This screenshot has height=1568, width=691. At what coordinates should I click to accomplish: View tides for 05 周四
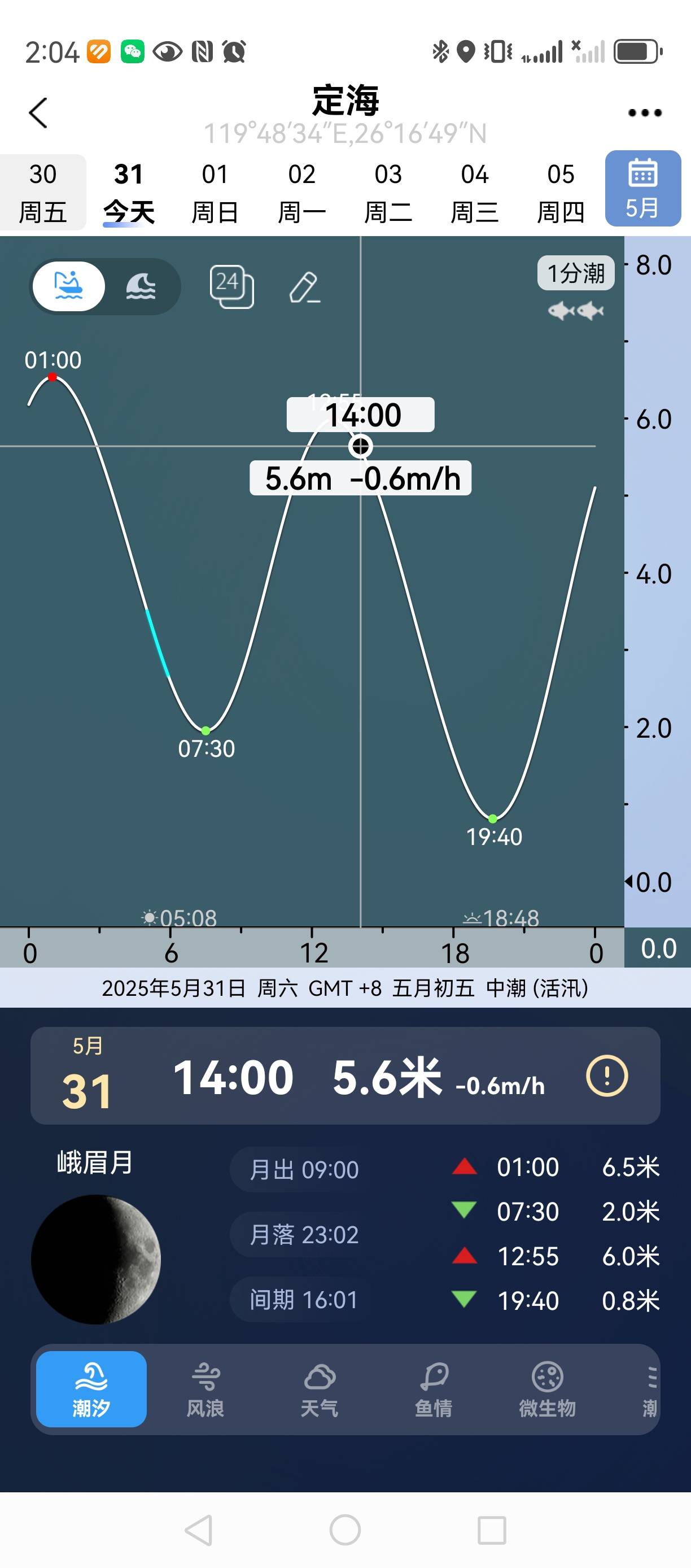(x=561, y=193)
